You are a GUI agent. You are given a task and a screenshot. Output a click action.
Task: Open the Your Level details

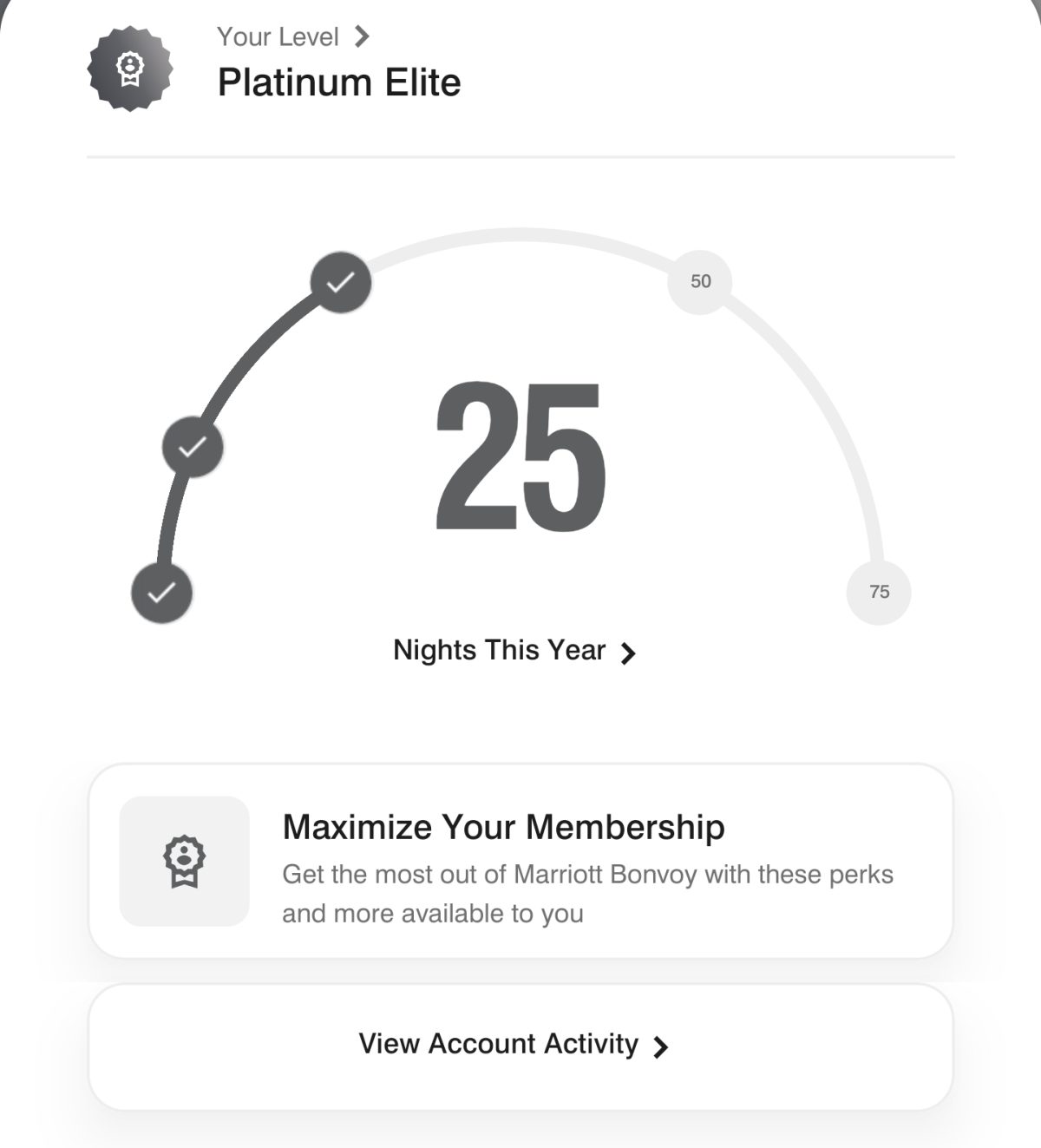(x=278, y=36)
